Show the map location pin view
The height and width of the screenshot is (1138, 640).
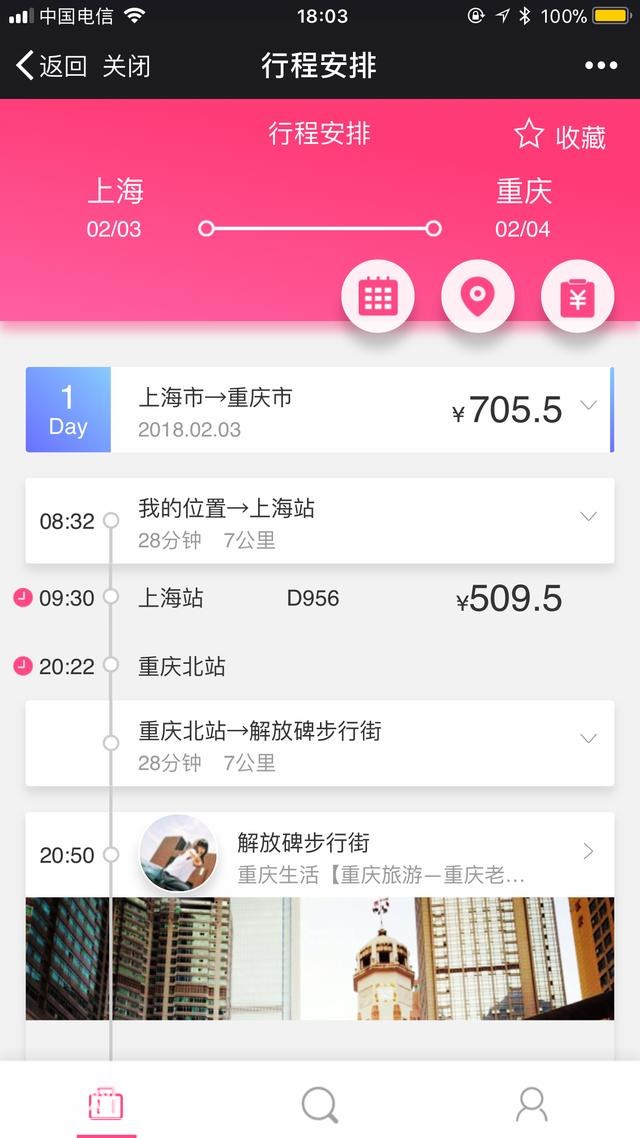tap(478, 296)
